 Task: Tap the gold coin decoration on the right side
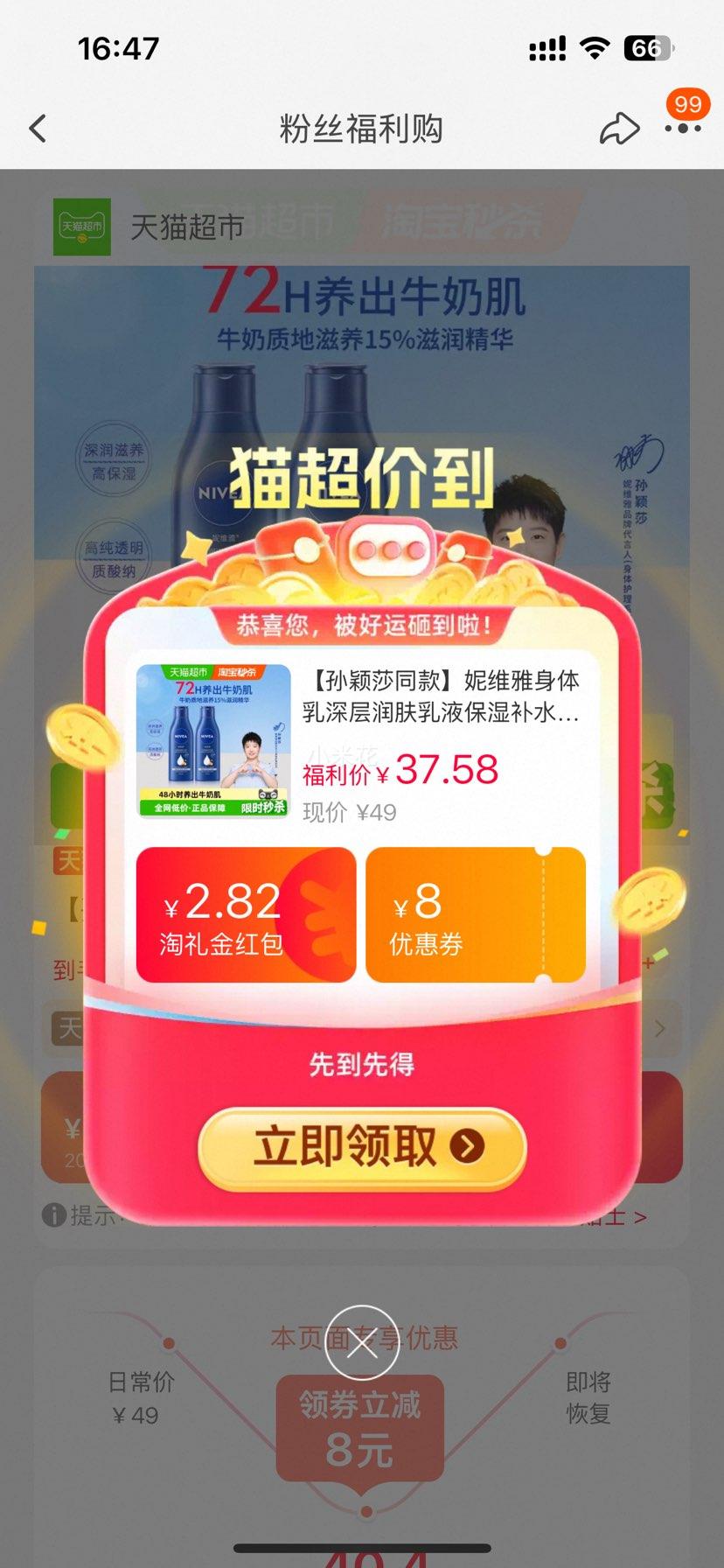(x=651, y=900)
